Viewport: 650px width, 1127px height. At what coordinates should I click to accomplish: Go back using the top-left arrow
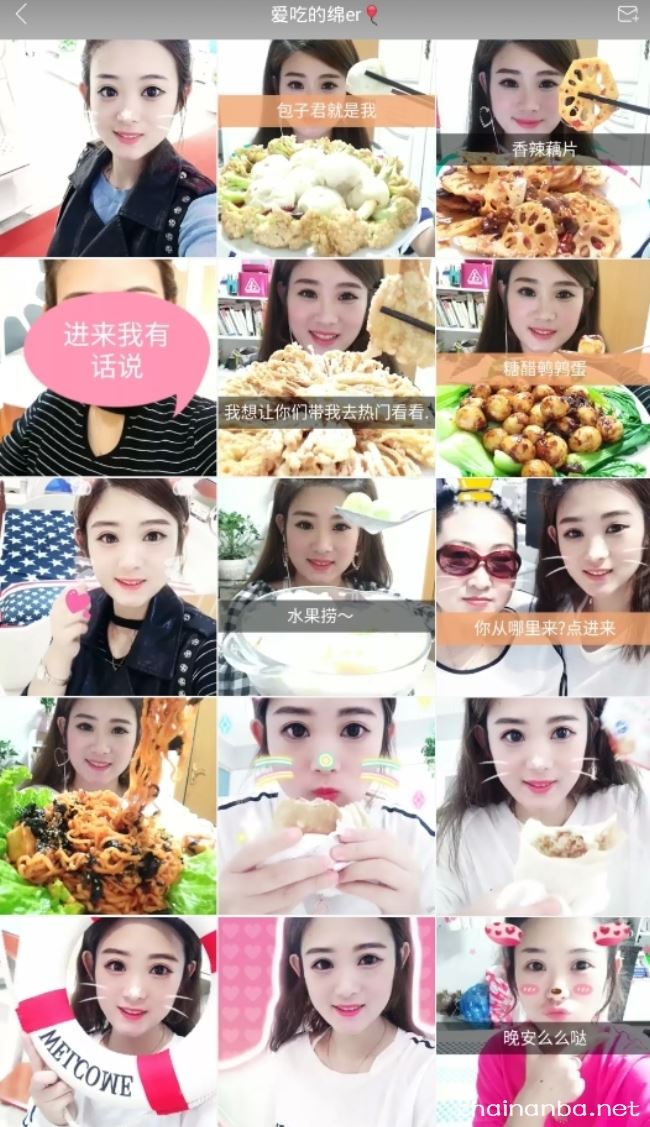pos(21,15)
